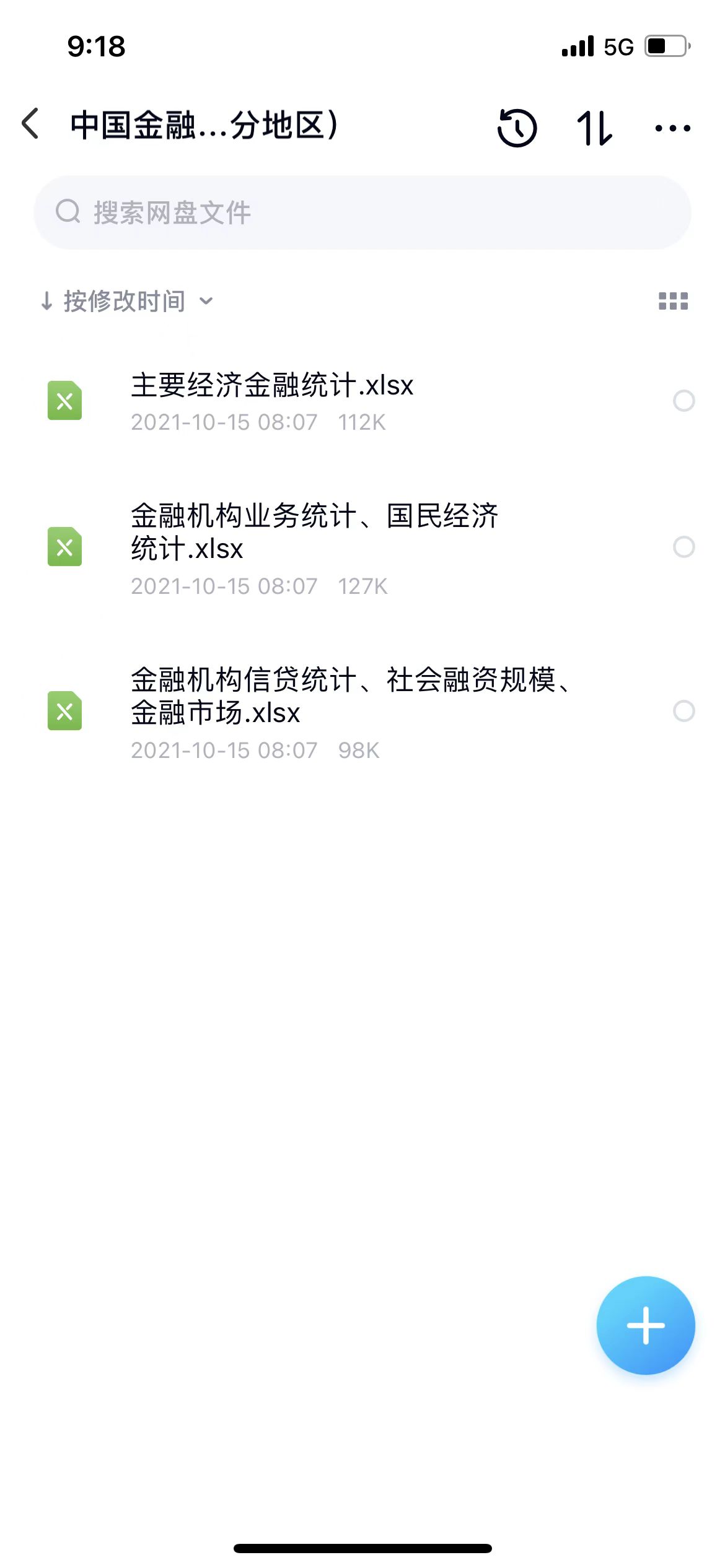Tap the 搜索网盘文件 search box
725x1568 pixels.
click(x=362, y=212)
